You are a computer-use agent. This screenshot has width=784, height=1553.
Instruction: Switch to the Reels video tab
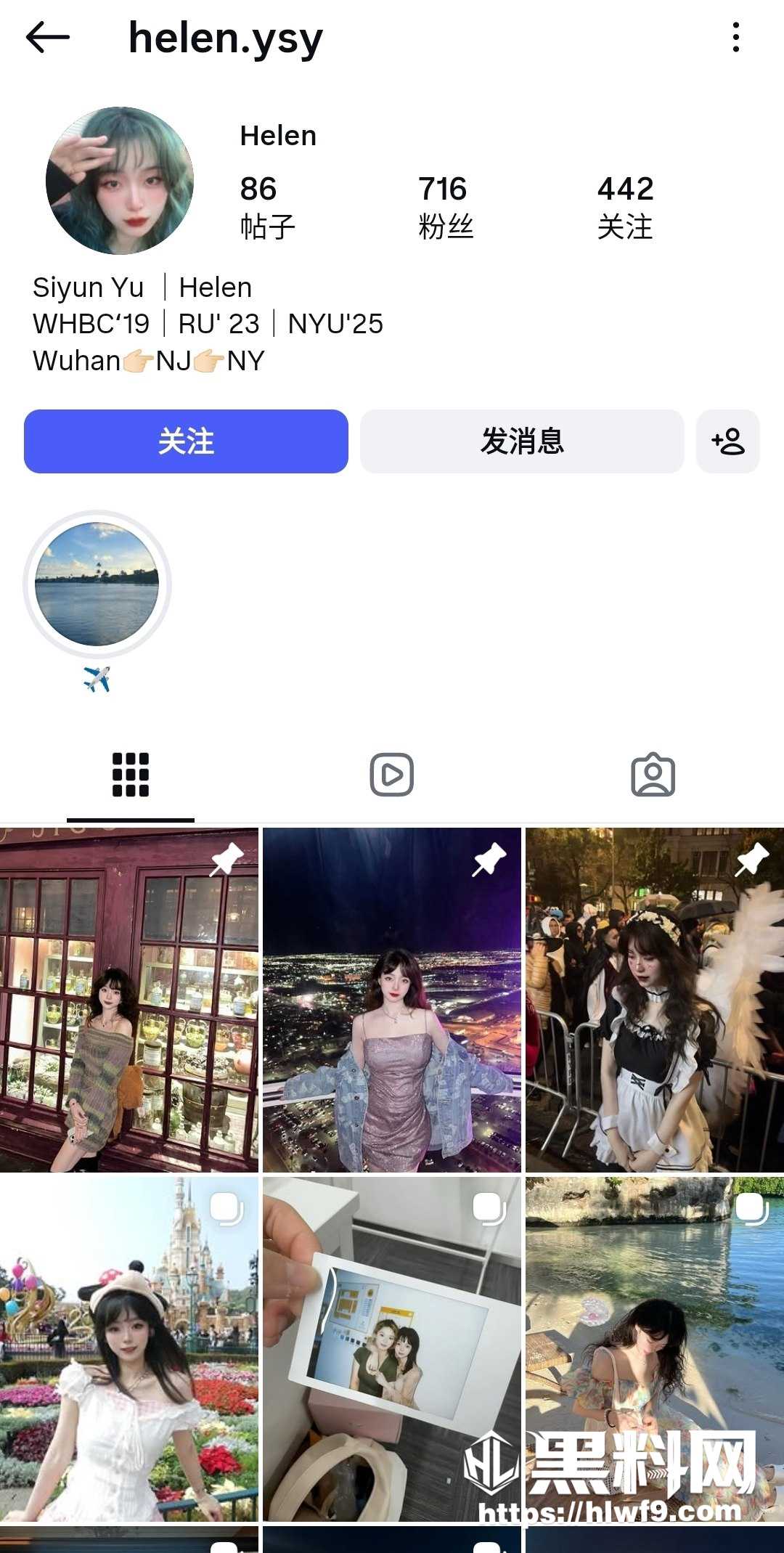point(392,775)
